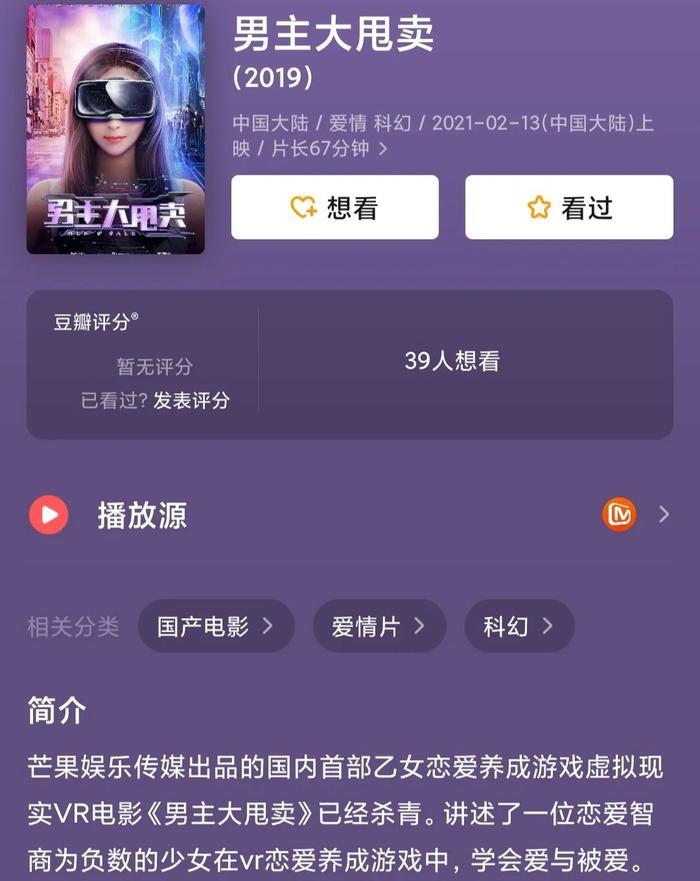The width and height of the screenshot is (700, 881).
Task: Tap 发表评分 to post a rating
Action: point(191,400)
